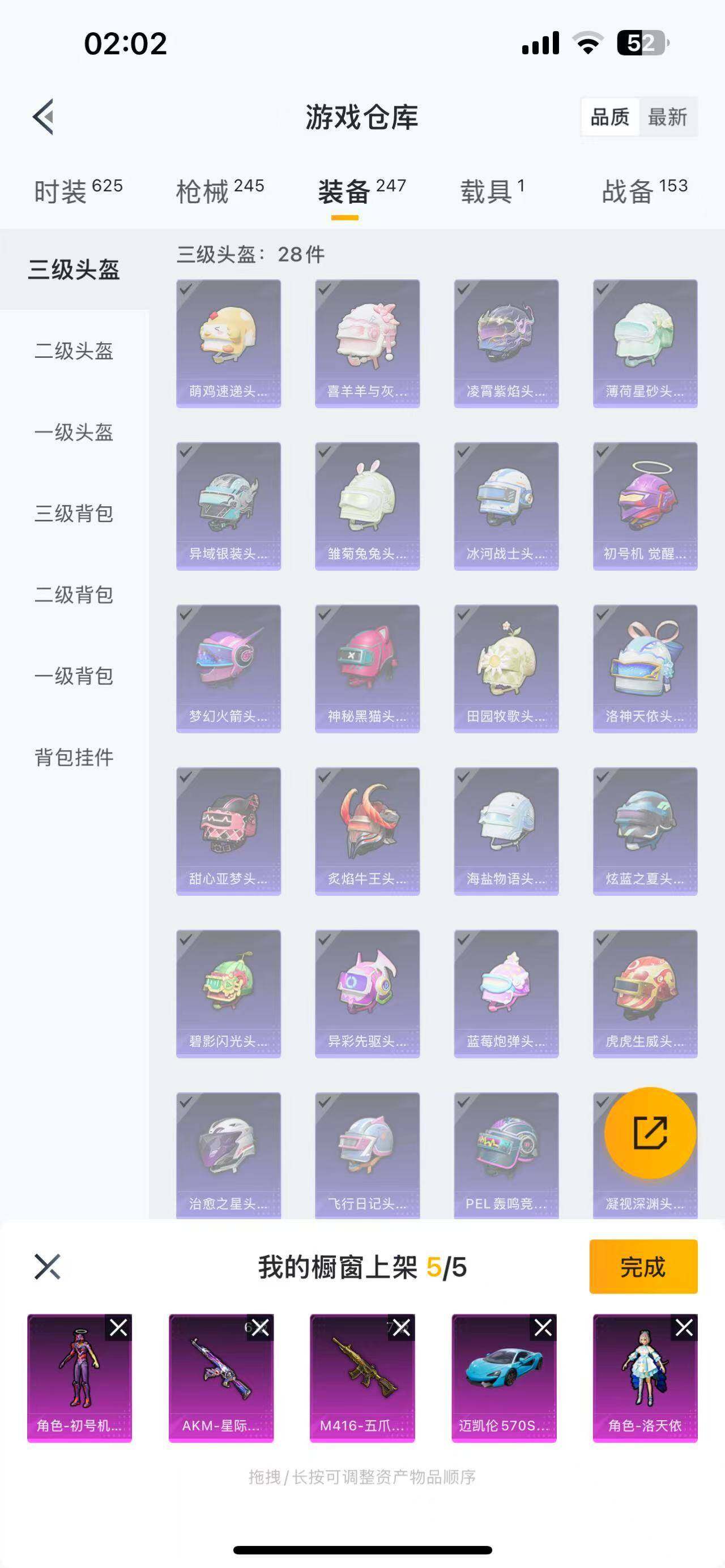Image resolution: width=725 pixels, height=1568 pixels.
Task: Open the 载具 tab
Action: coord(492,191)
